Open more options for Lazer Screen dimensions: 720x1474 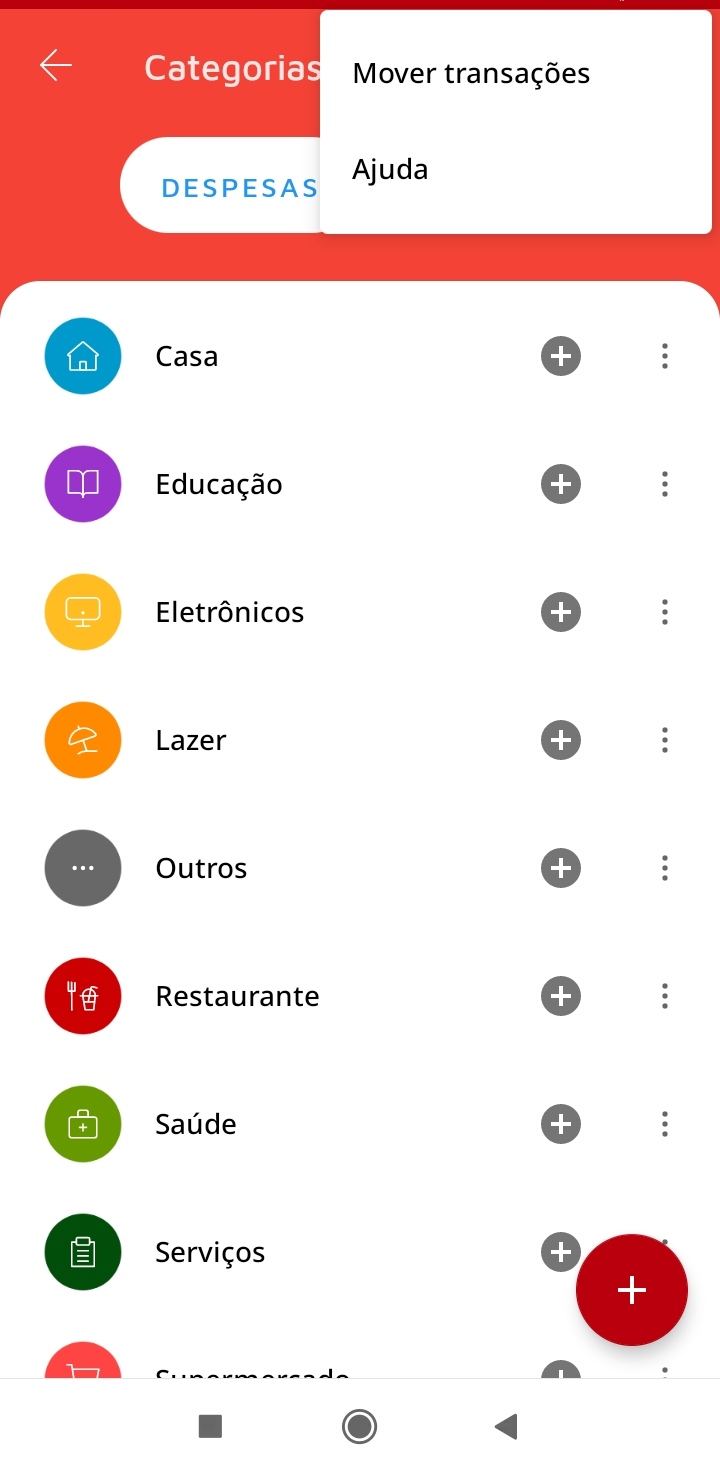click(x=665, y=740)
